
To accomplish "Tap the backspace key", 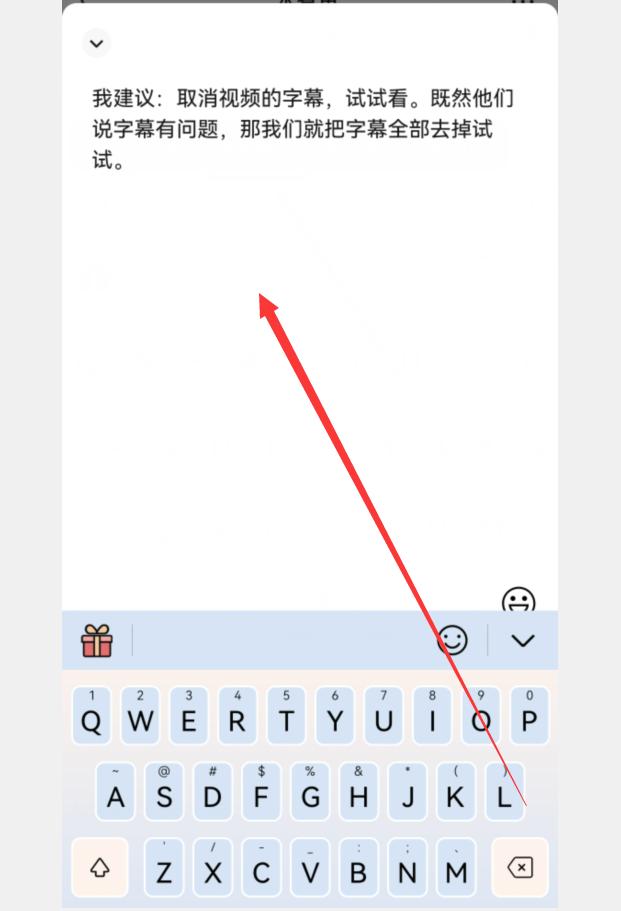I will 520,867.
